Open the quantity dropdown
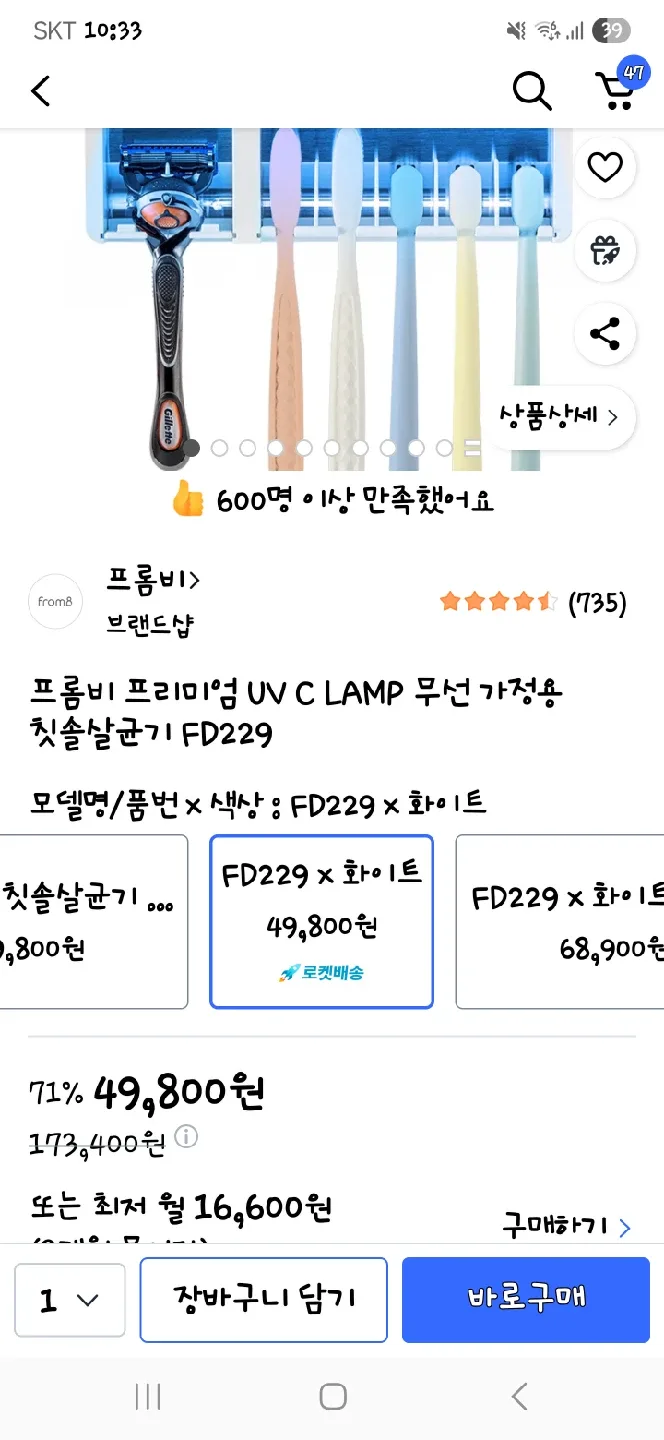The height and width of the screenshot is (1440, 664). click(x=70, y=1300)
